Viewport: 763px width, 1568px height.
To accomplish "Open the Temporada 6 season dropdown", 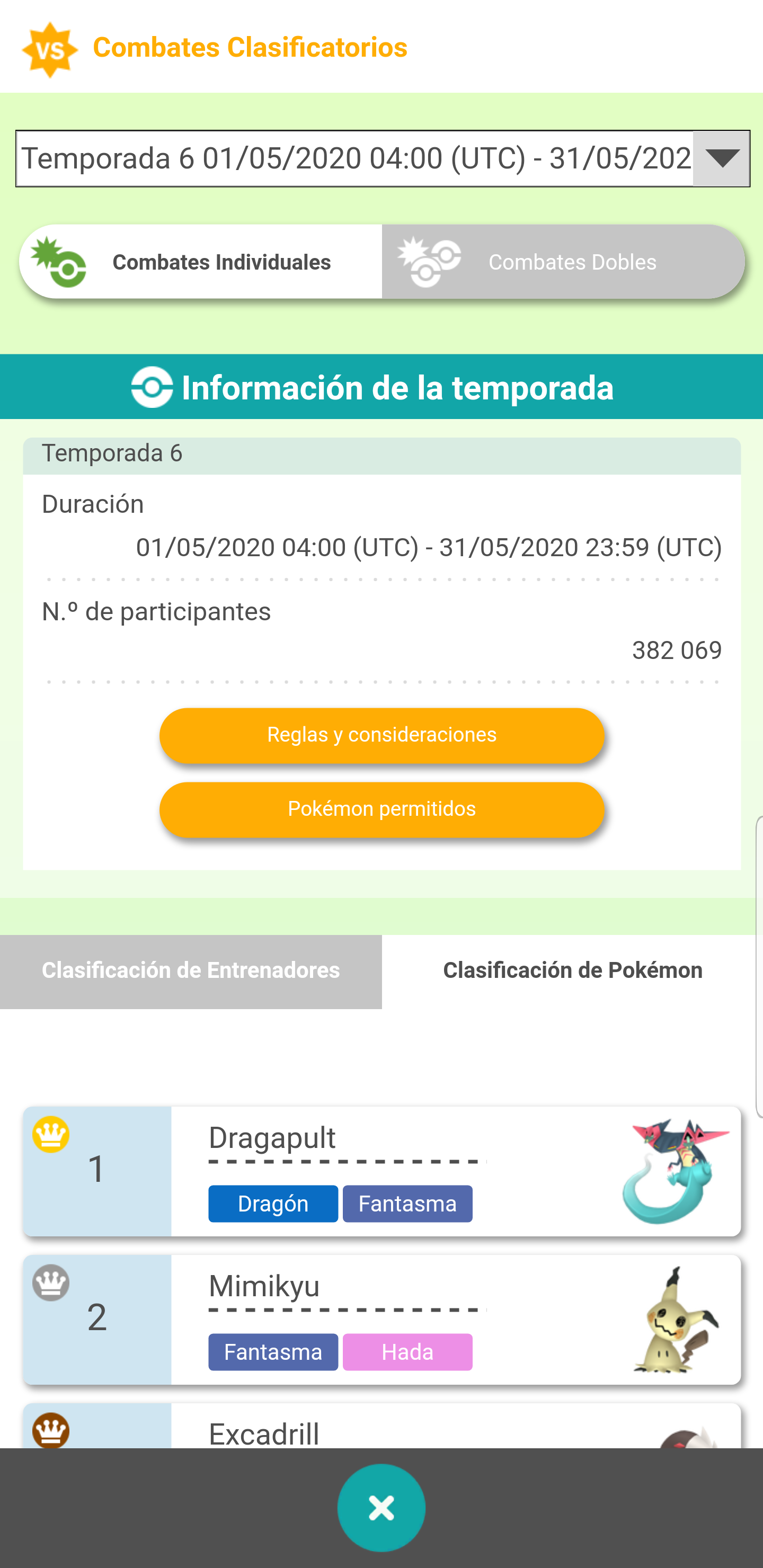I will [382, 158].
